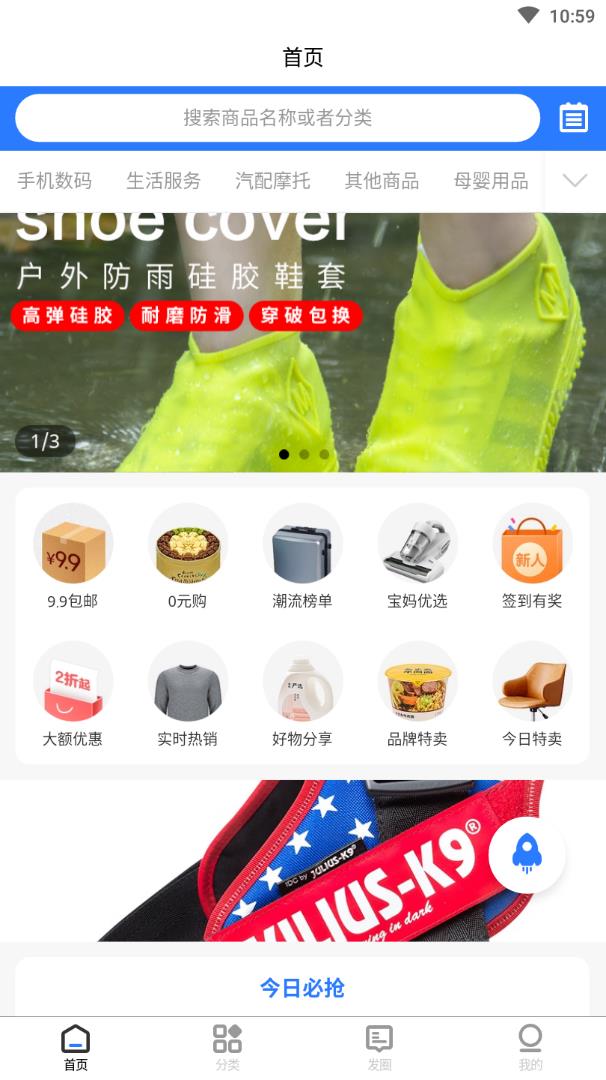This screenshot has height=1080, width=606.
Task: Open the silicone shoe cover banner
Action: (302, 340)
